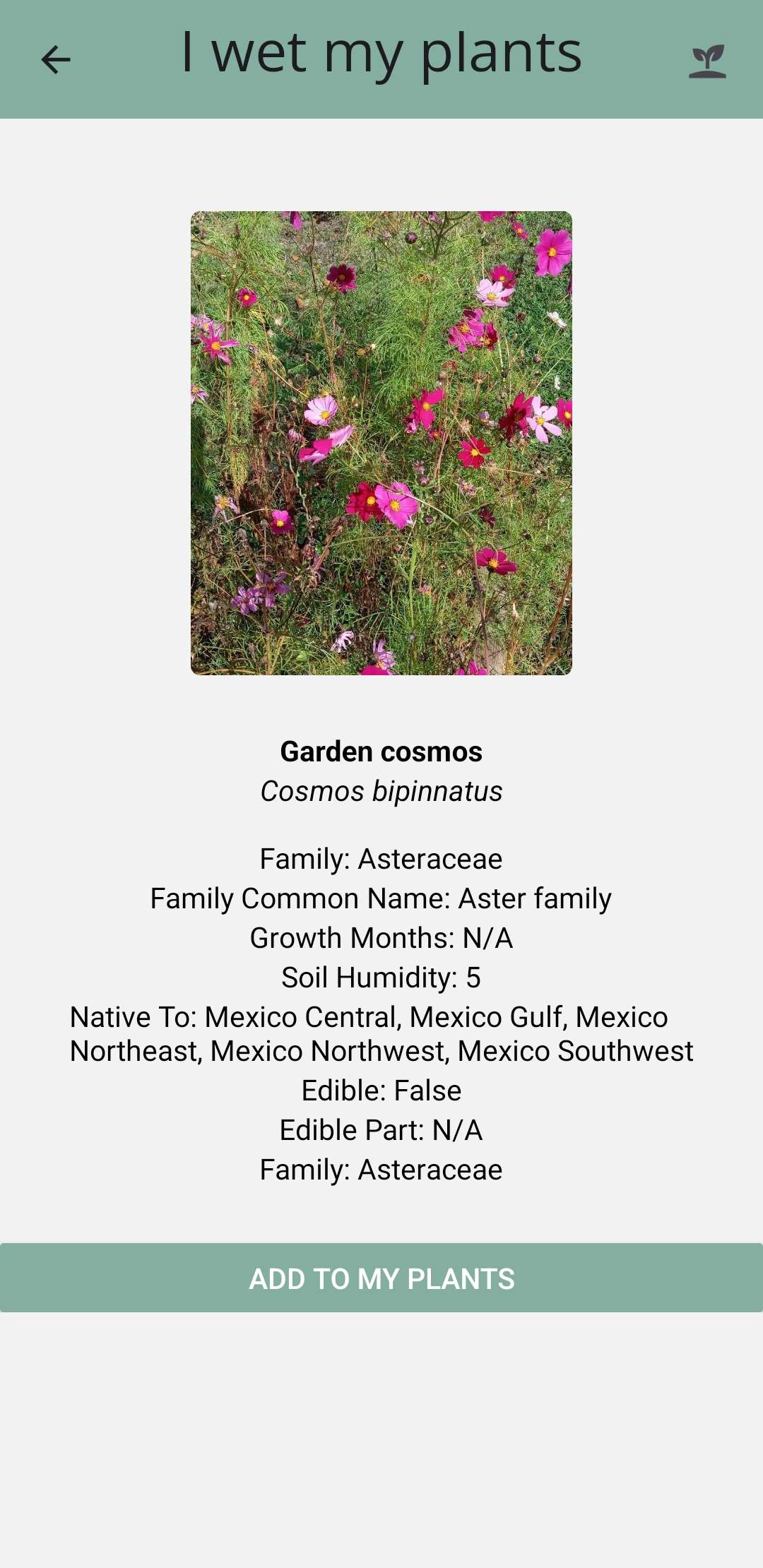Add Garden cosmos to my plants

click(x=381, y=1278)
